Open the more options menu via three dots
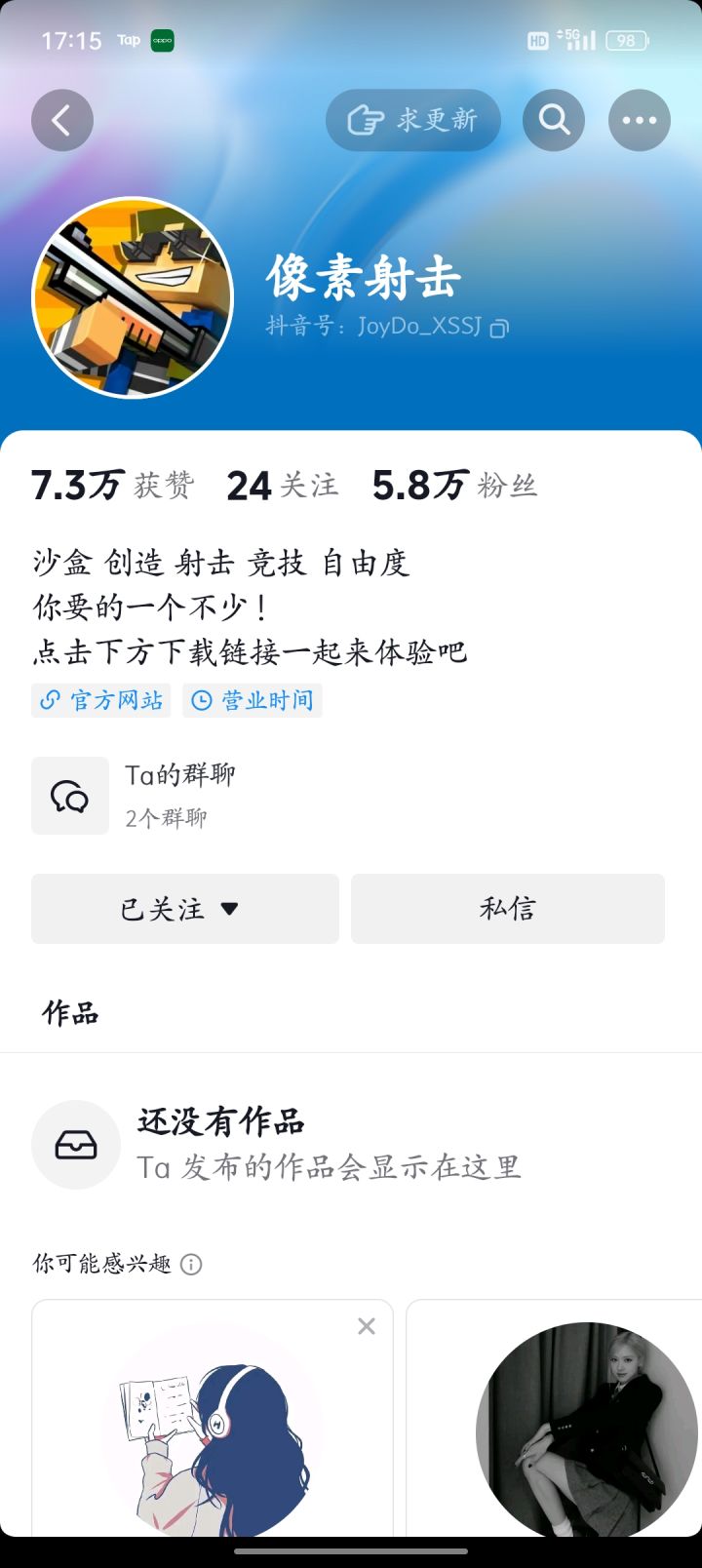 point(639,119)
